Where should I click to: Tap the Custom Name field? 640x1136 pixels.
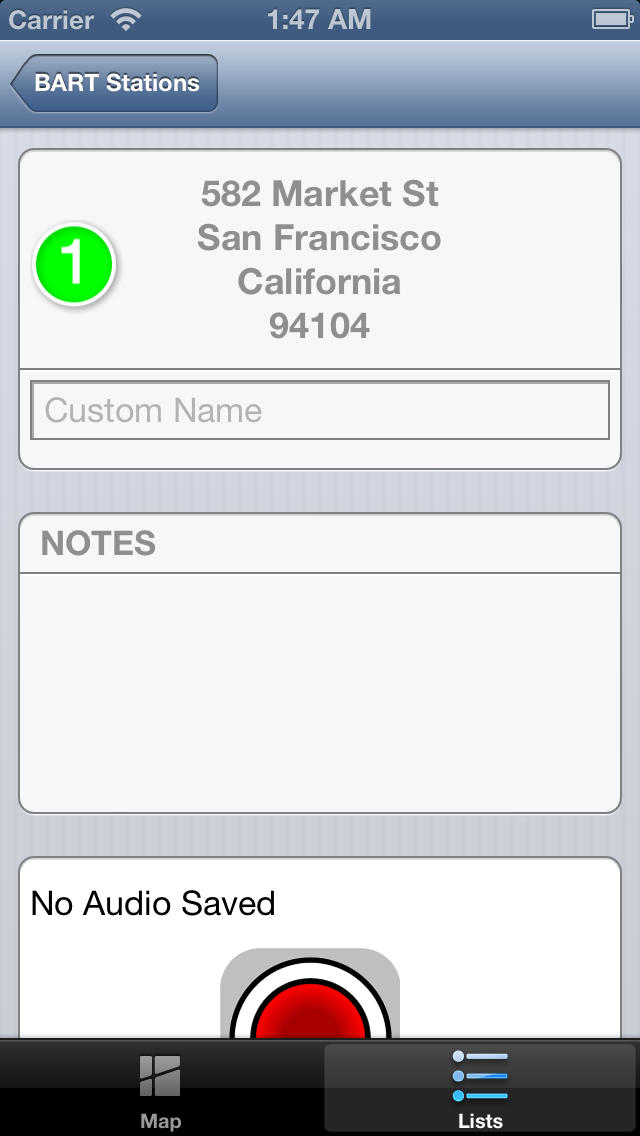point(320,410)
